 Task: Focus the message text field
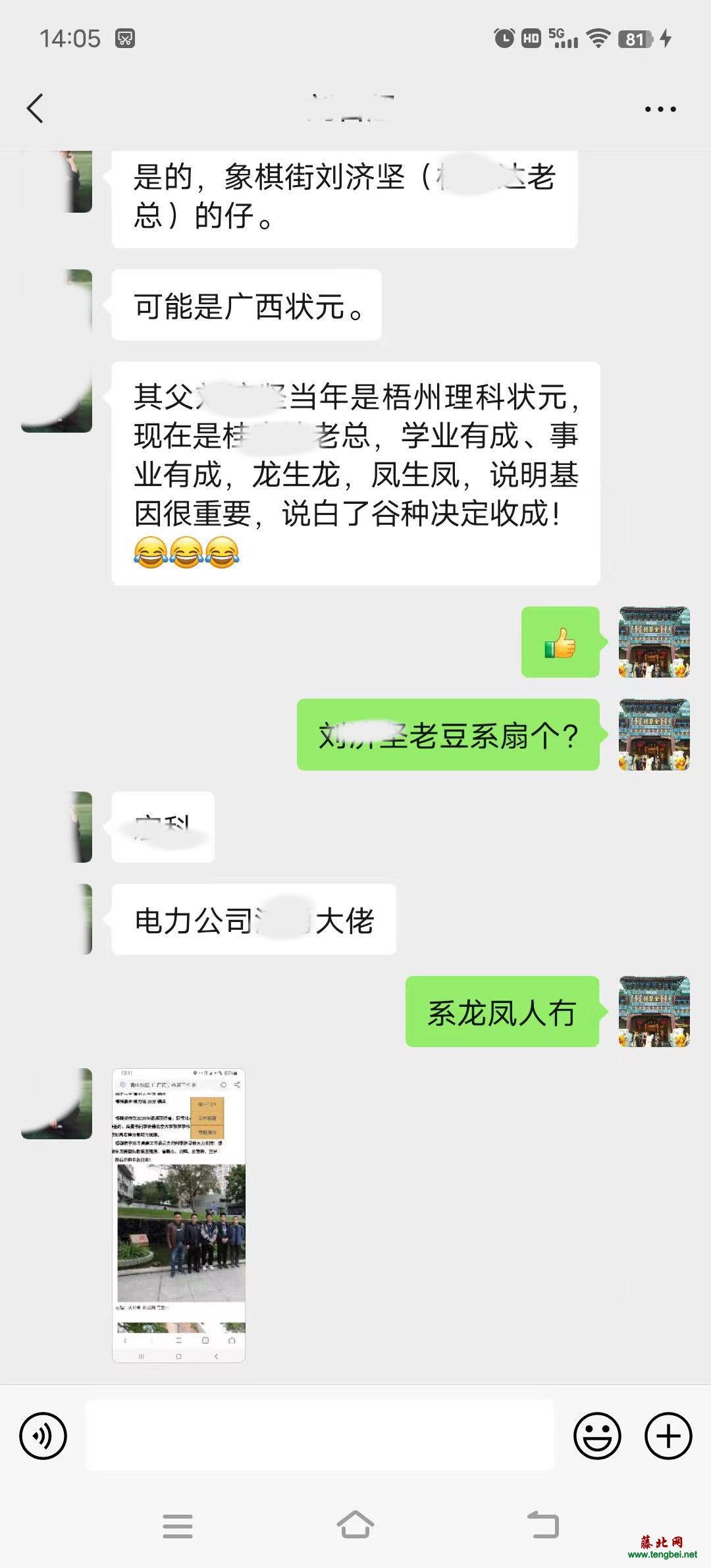(320, 1436)
